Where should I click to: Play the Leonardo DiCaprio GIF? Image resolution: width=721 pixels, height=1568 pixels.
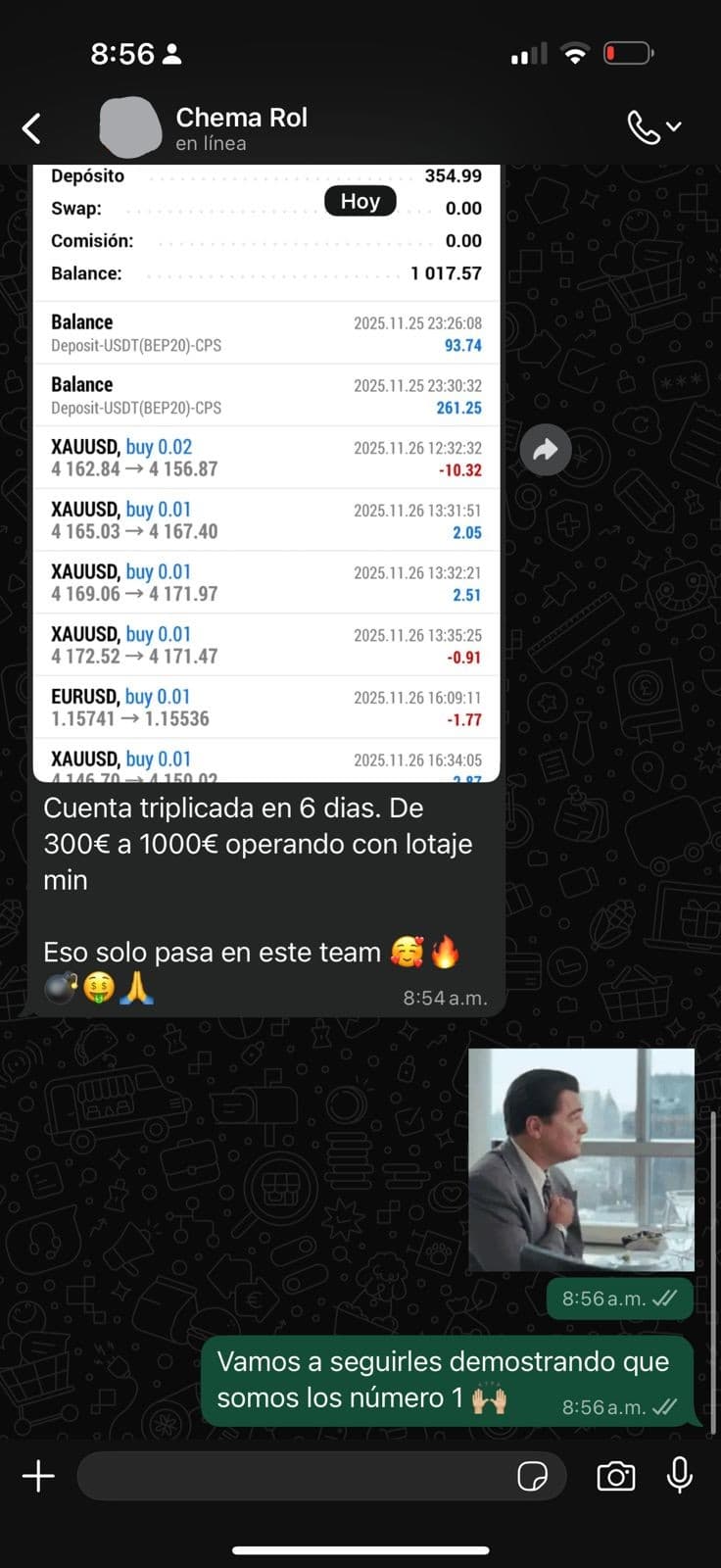[580, 1158]
